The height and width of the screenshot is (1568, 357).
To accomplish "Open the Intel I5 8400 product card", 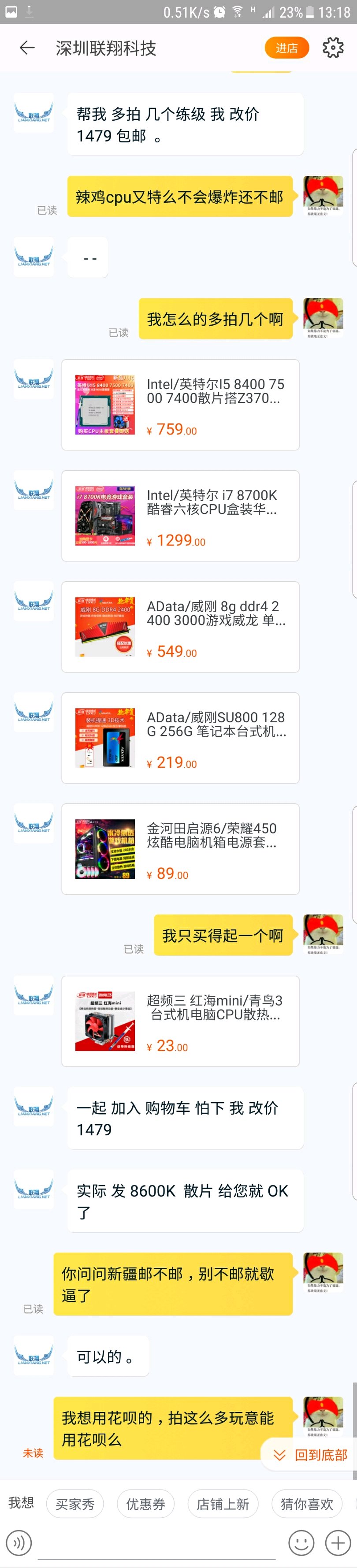I will point(180,405).
